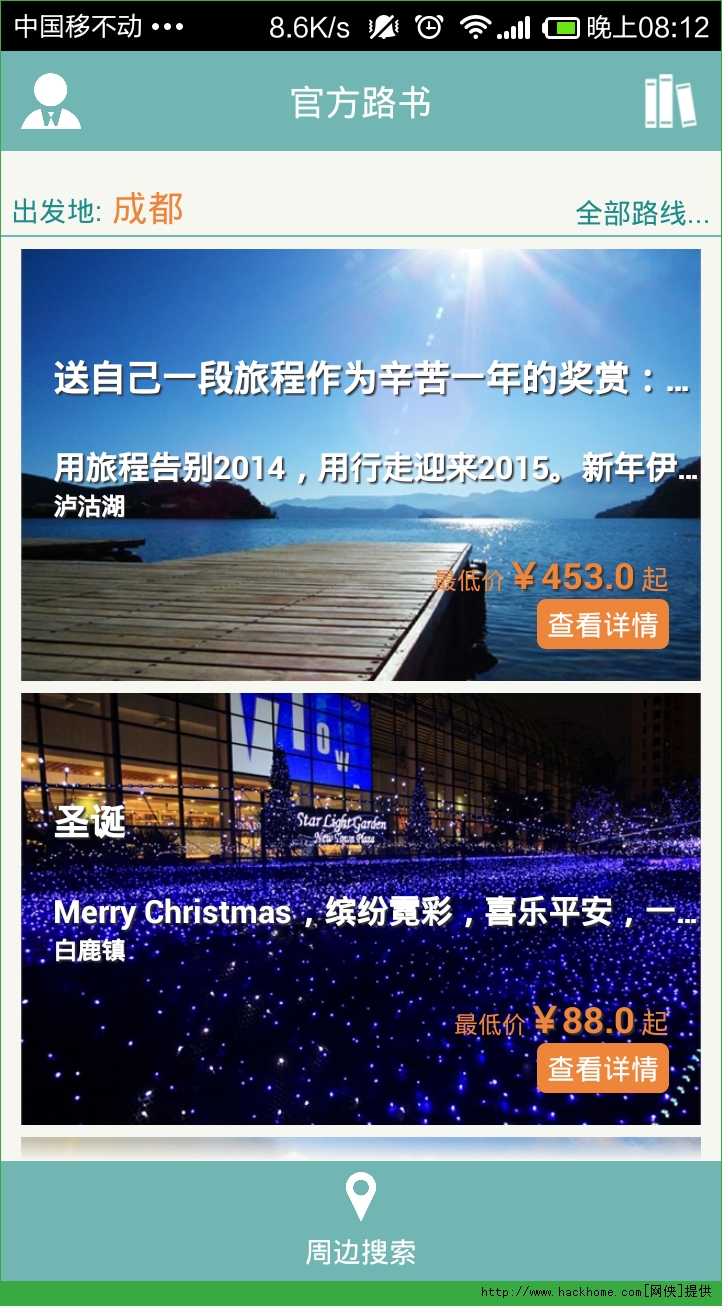Open 周边搜索 nearby search
722x1306 pixels.
[x=361, y=1221]
